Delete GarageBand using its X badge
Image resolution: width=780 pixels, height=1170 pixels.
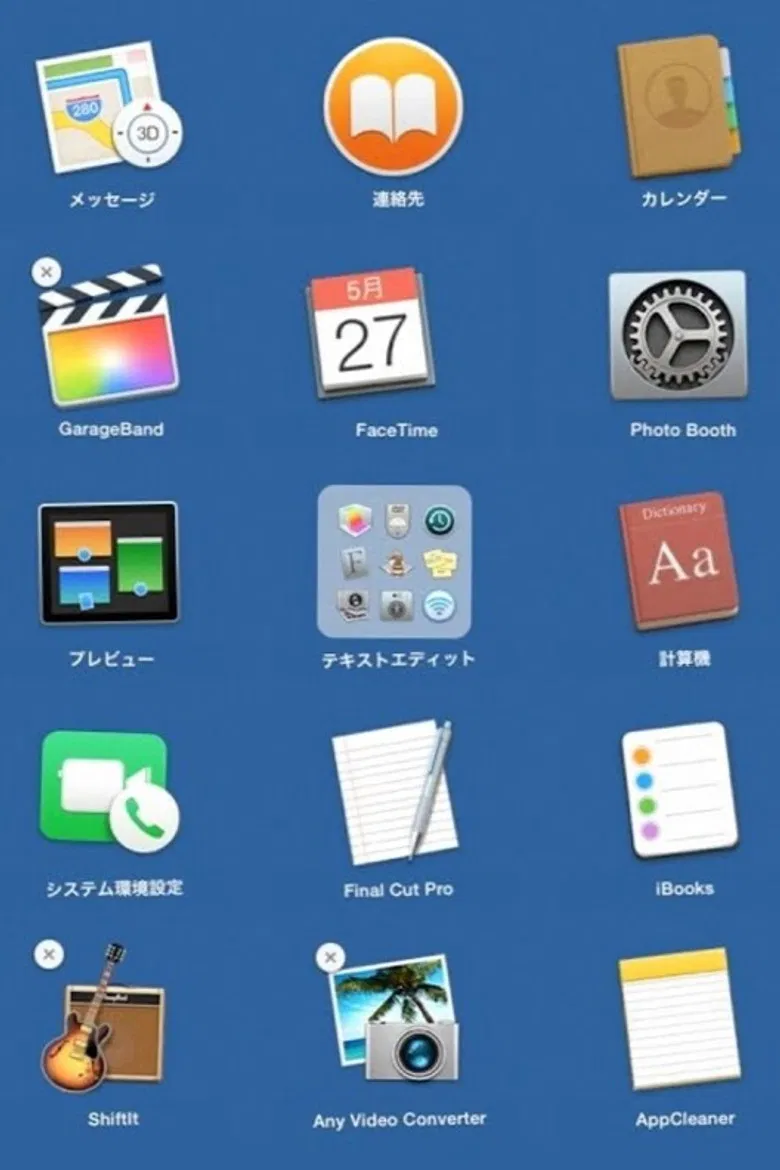click(43, 269)
